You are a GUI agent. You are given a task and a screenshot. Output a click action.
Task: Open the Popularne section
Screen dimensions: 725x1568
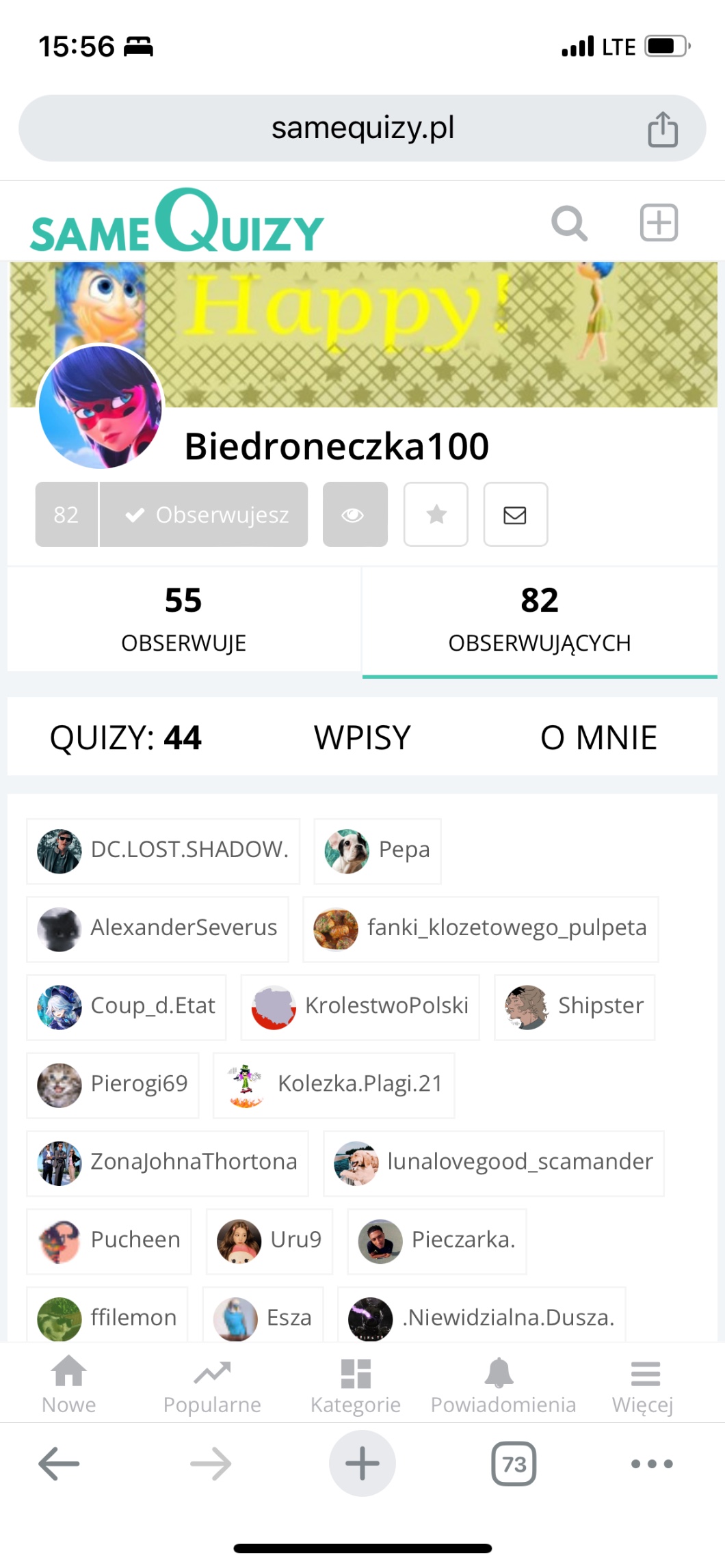212,1384
